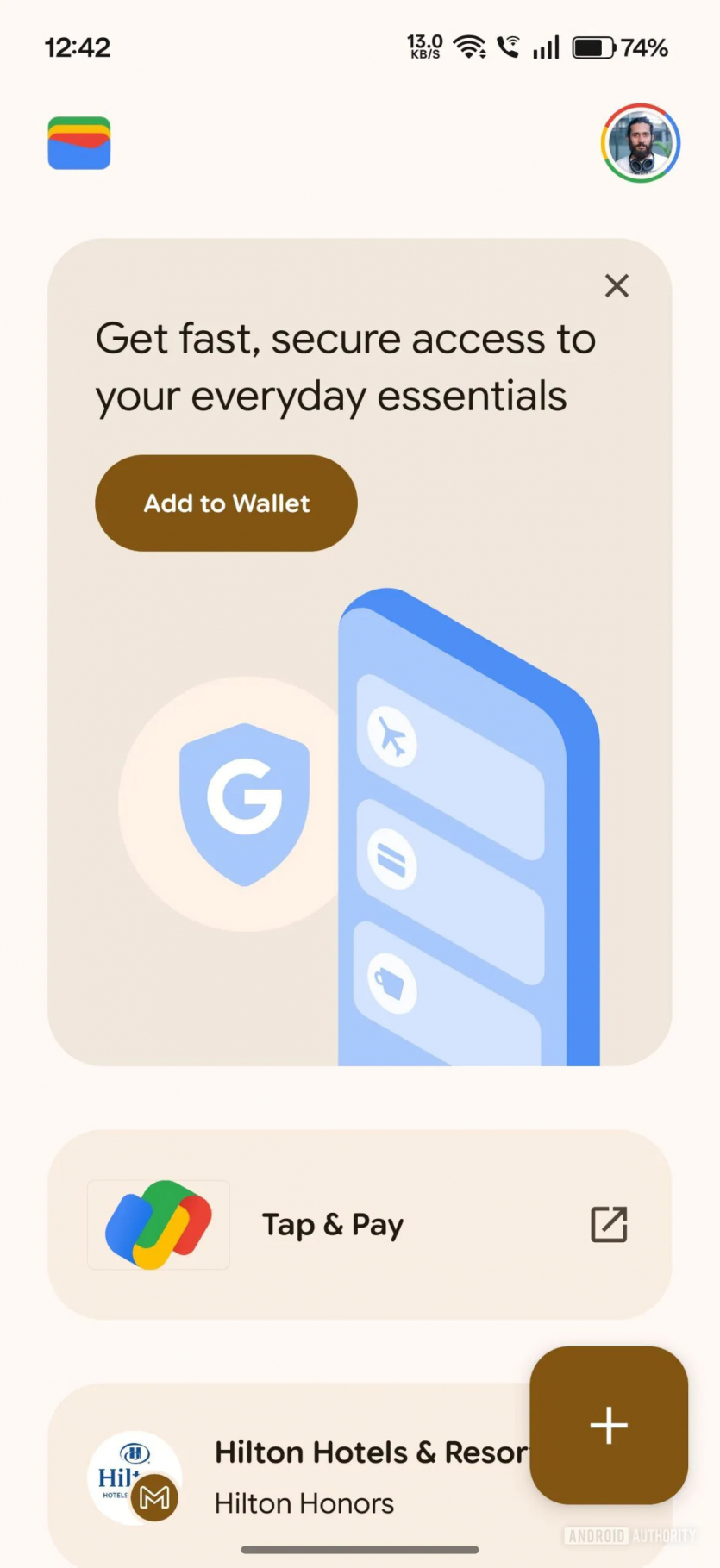This screenshot has width=720, height=1568.
Task: Open the Google Wallet logo icon
Action: (x=78, y=144)
